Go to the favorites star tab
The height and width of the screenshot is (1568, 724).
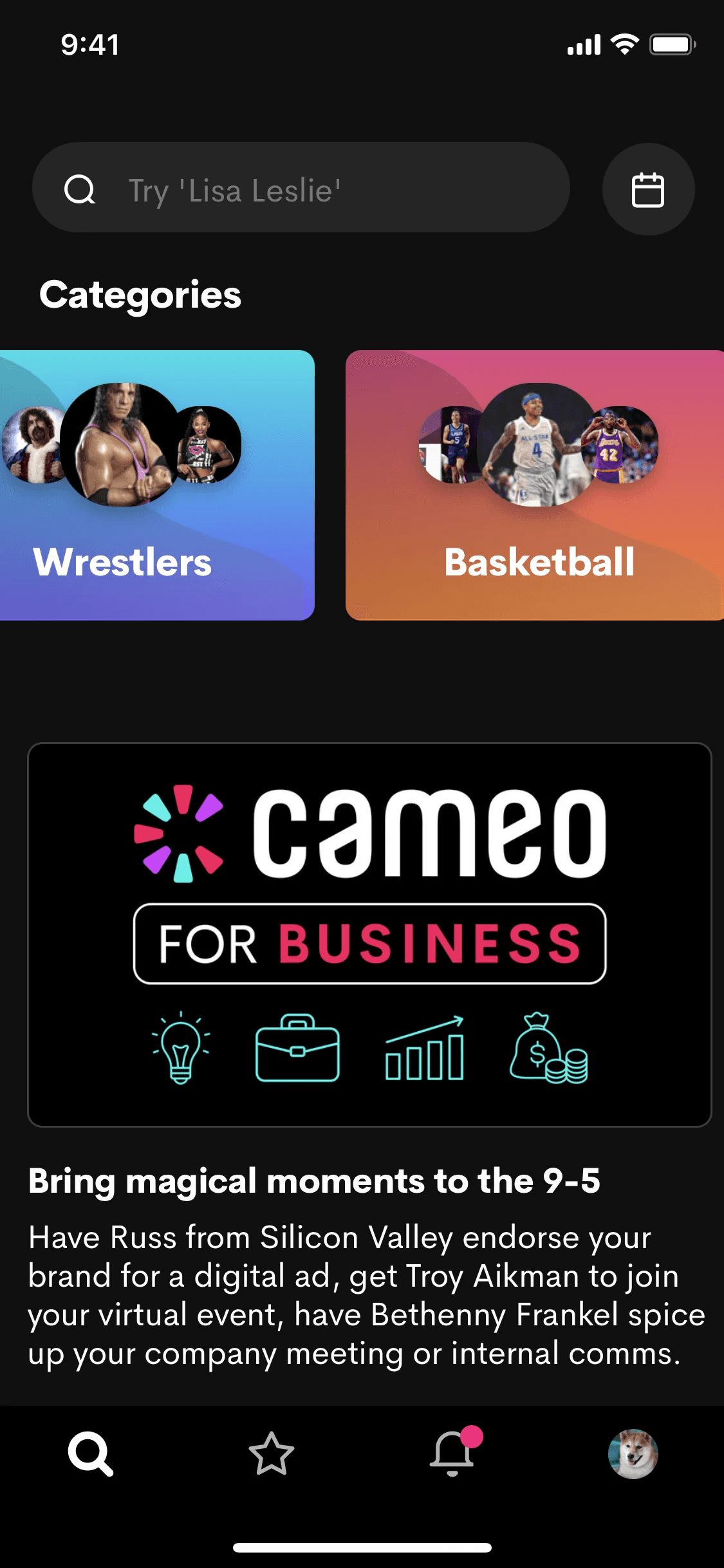[272, 1453]
